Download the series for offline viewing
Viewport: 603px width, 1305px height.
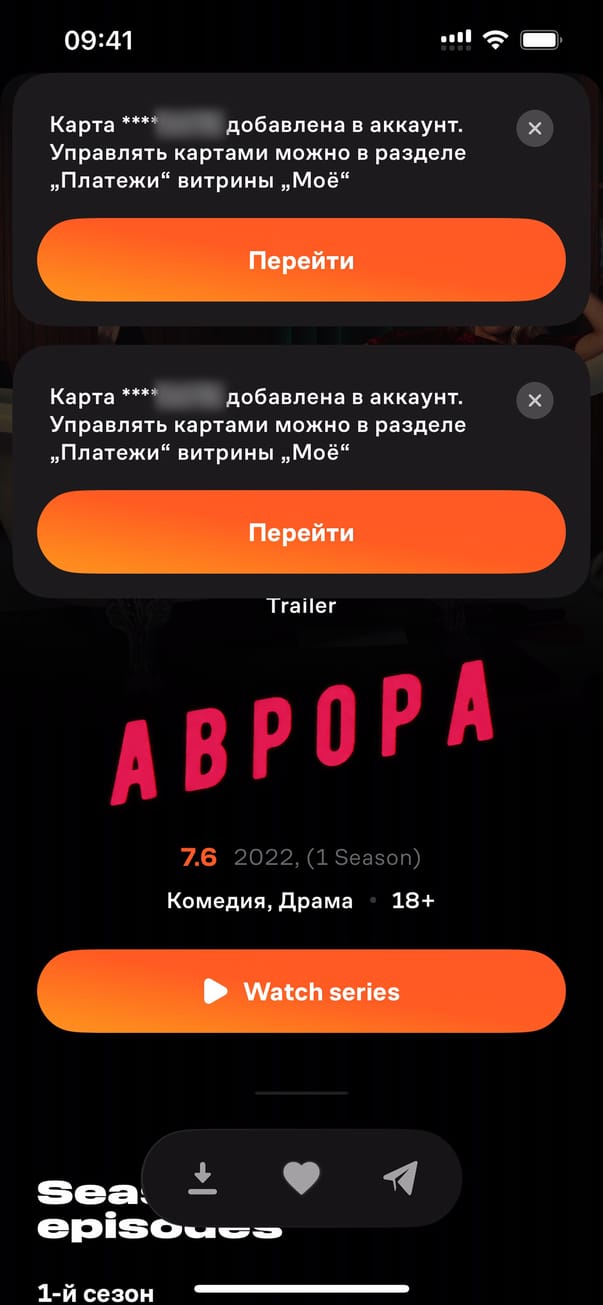[203, 1178]
